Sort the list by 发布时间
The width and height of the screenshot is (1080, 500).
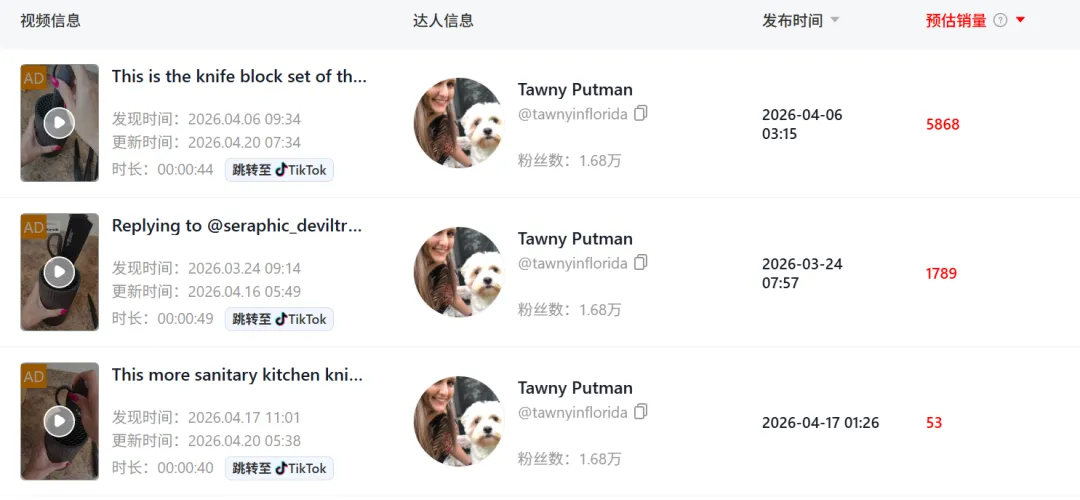835,20
